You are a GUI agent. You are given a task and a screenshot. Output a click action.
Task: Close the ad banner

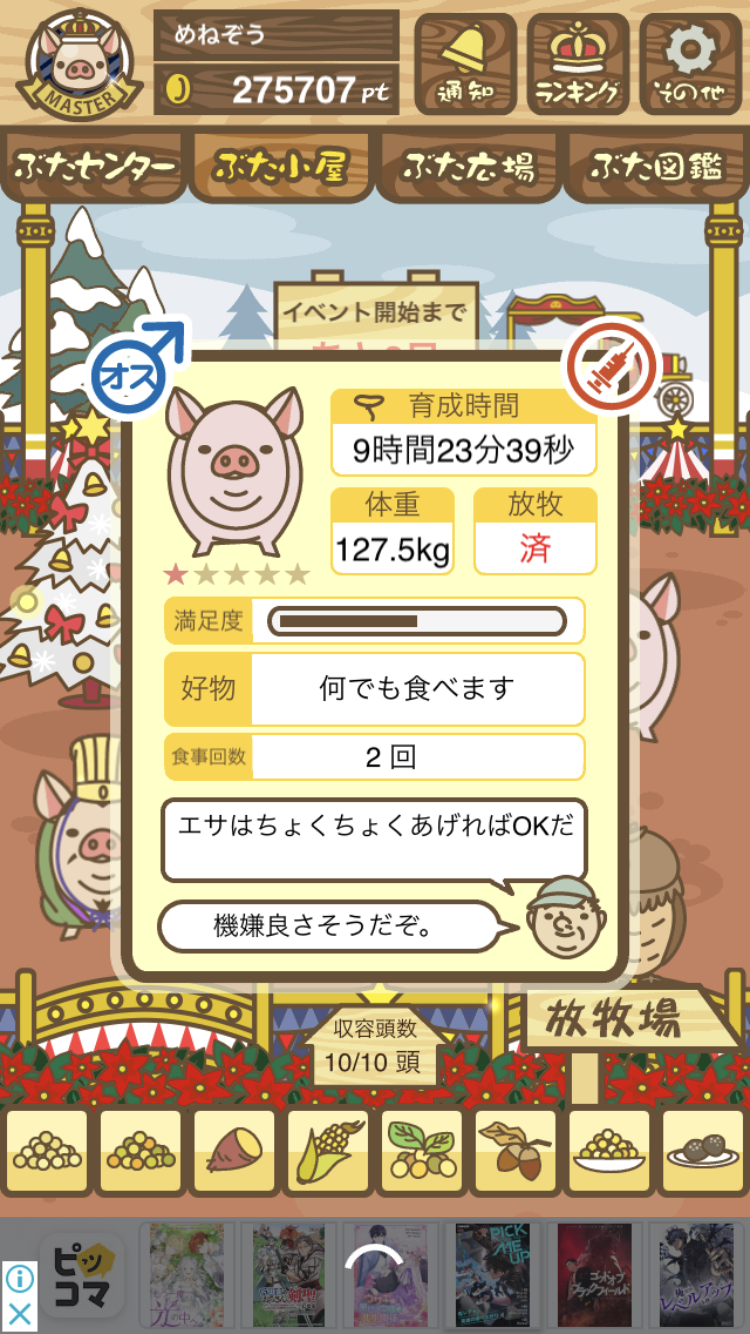(20, 1314)
